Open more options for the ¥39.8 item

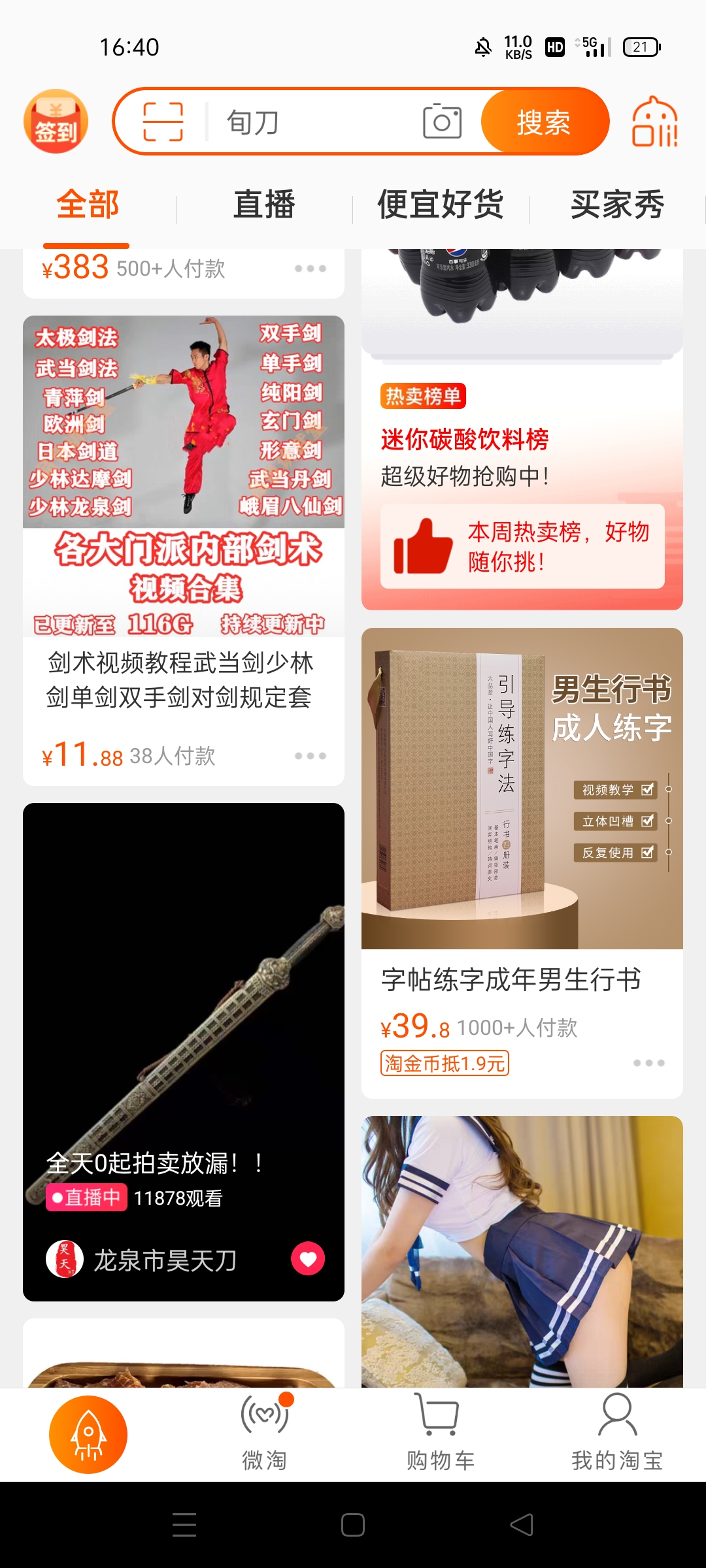648,1063
